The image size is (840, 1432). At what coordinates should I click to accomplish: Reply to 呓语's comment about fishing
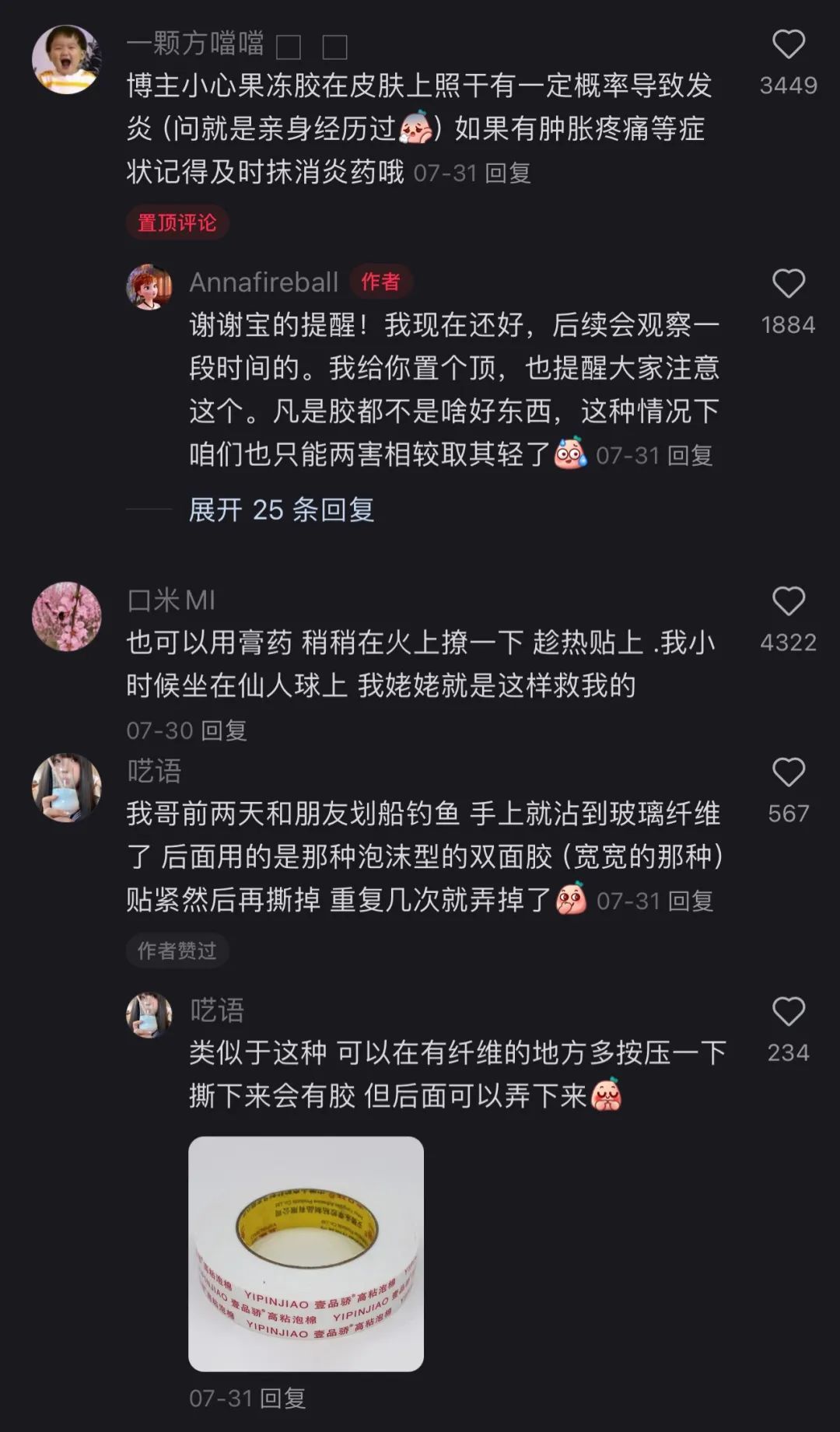[691, 901]
